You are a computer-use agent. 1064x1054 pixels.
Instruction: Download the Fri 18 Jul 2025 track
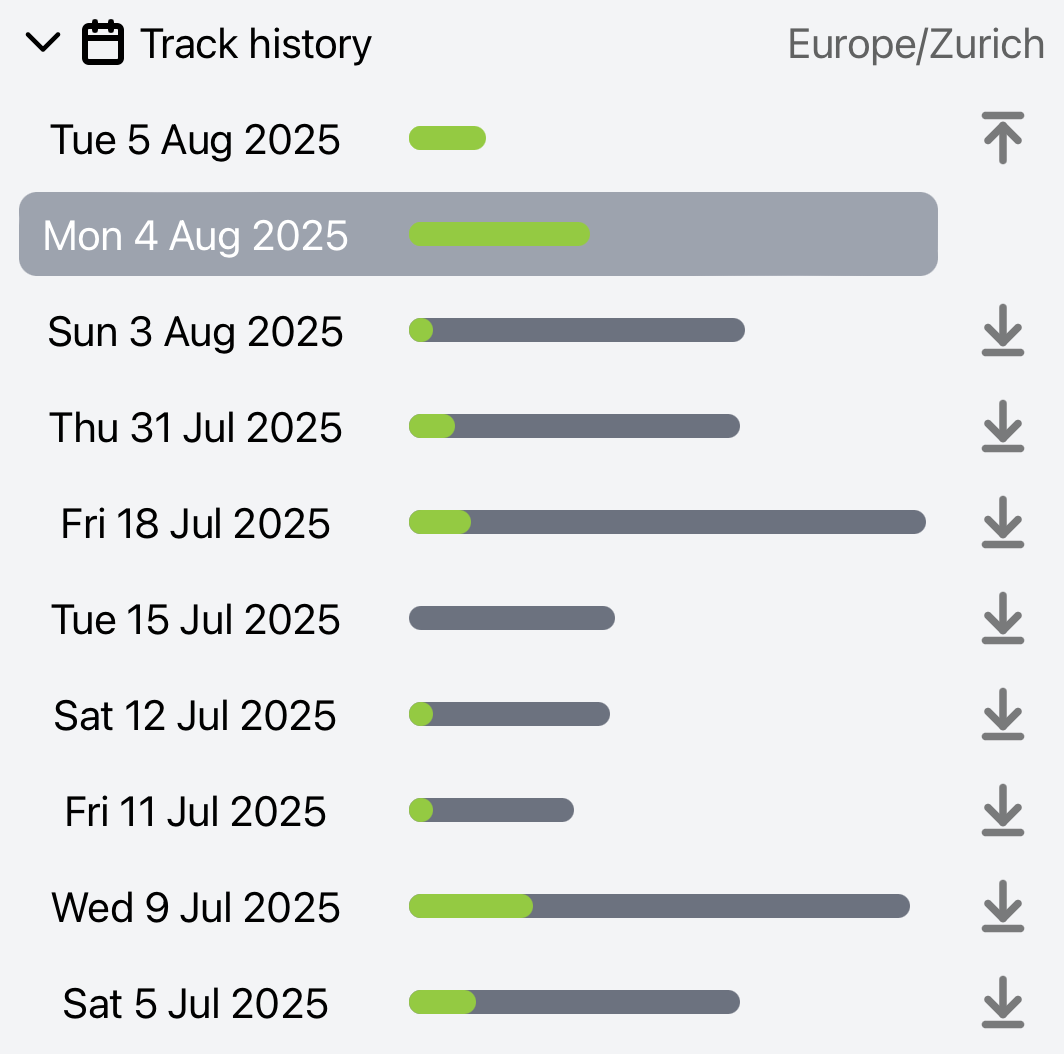pyautogui.click(x=1002, y=524)
